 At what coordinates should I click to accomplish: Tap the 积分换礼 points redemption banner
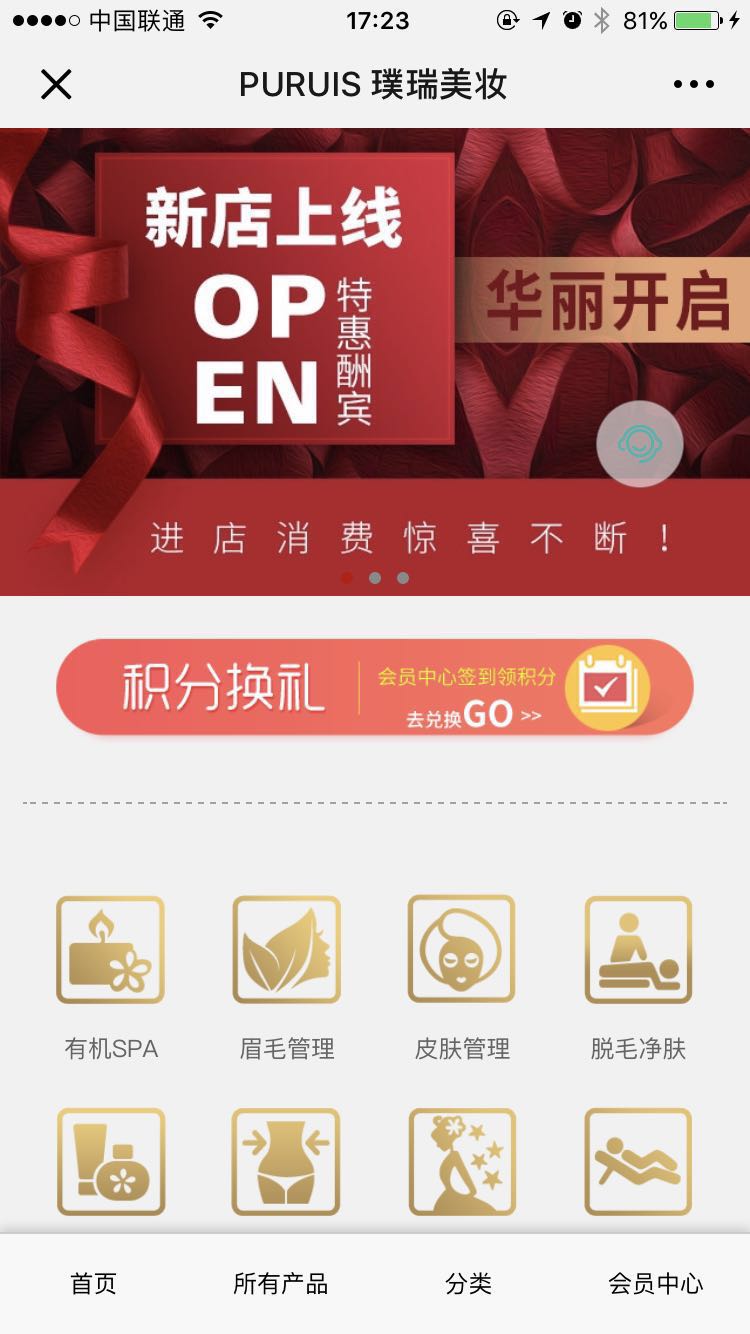(374, 688)
